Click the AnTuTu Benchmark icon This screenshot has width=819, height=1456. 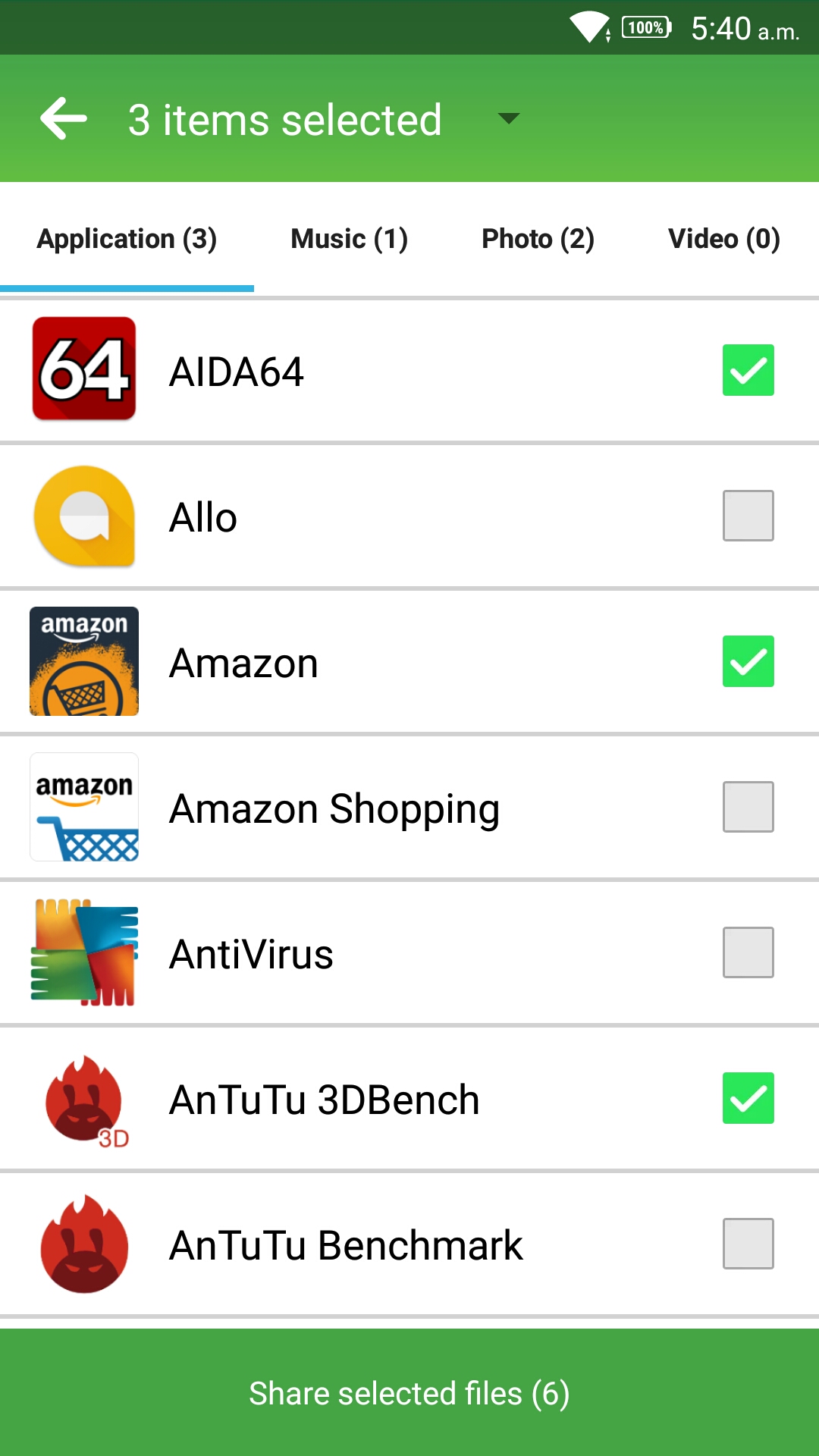click(x=83, y=1243)
